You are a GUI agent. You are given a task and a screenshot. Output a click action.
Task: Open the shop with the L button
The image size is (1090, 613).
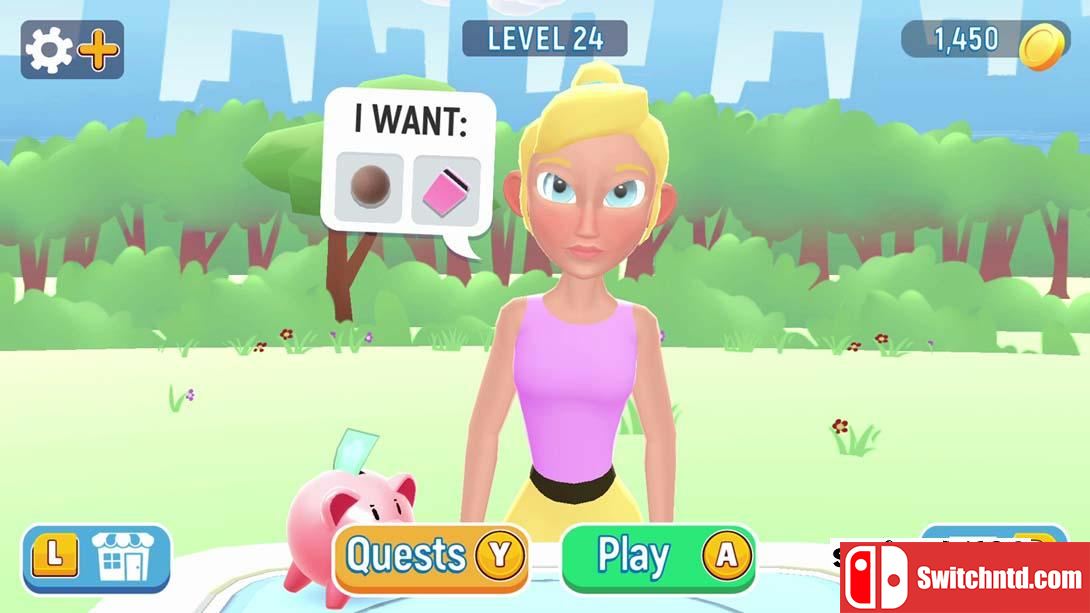coord(96,558)
